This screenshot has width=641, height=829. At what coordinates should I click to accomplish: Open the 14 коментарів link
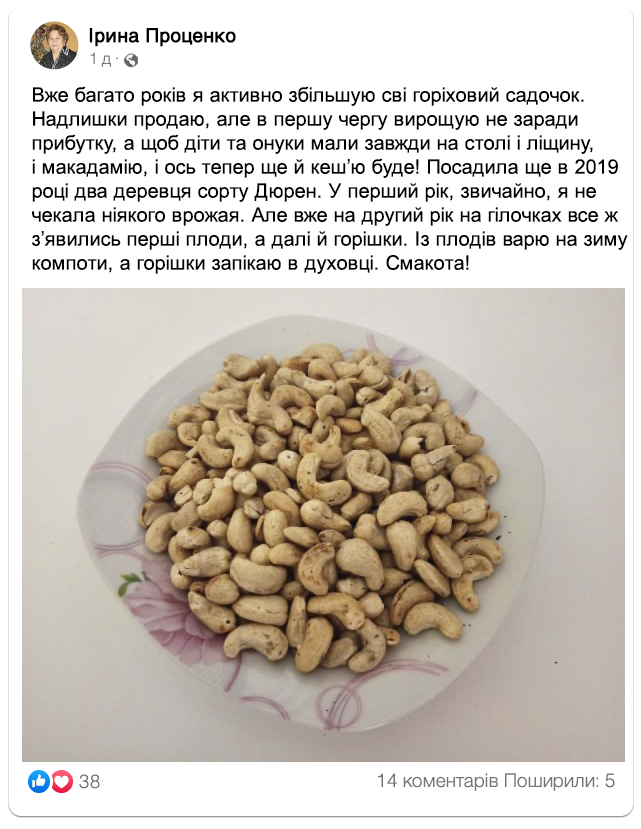coord(437,781)
